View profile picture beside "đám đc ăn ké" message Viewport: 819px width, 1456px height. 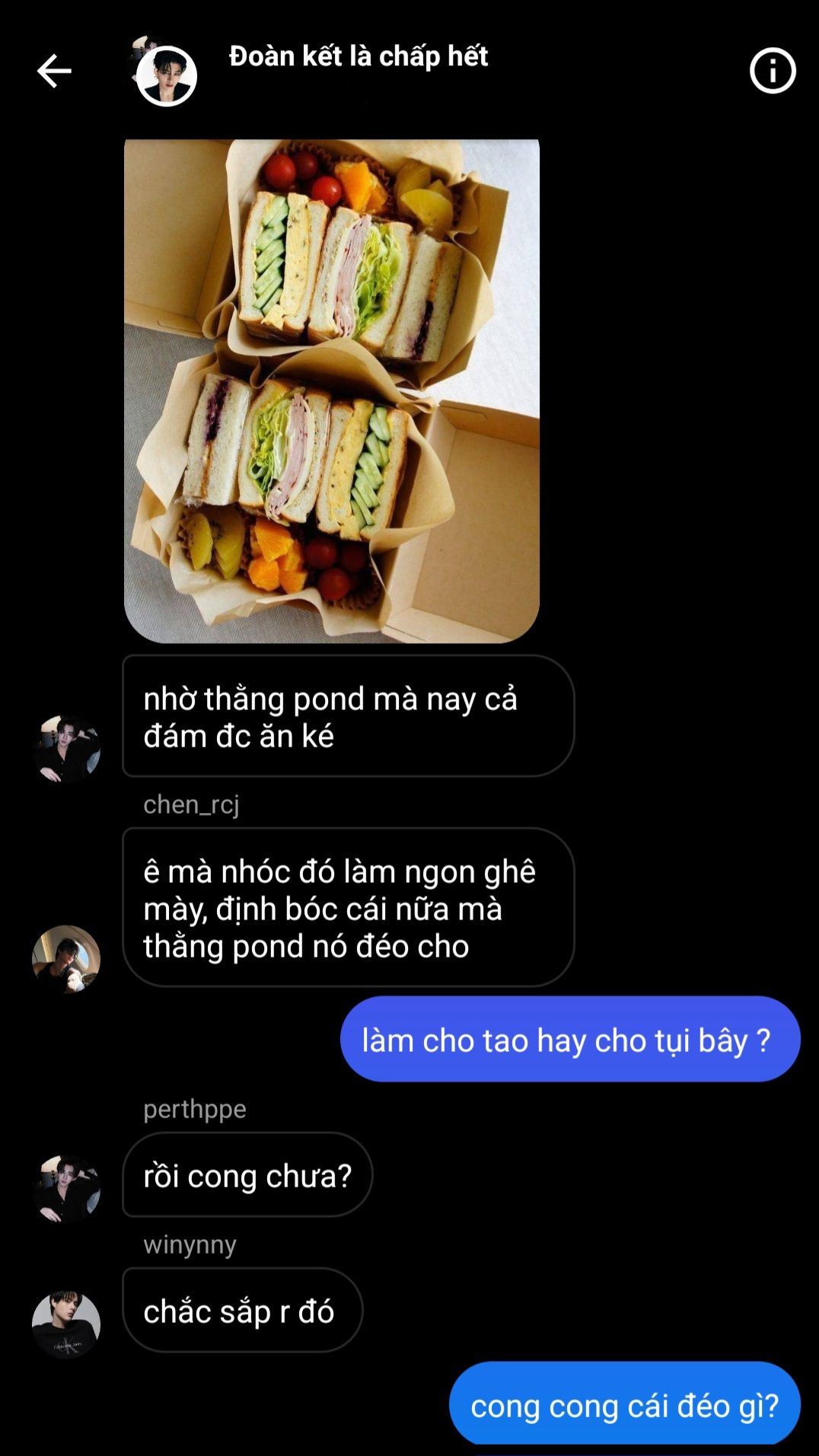click(x=66, y=749)
